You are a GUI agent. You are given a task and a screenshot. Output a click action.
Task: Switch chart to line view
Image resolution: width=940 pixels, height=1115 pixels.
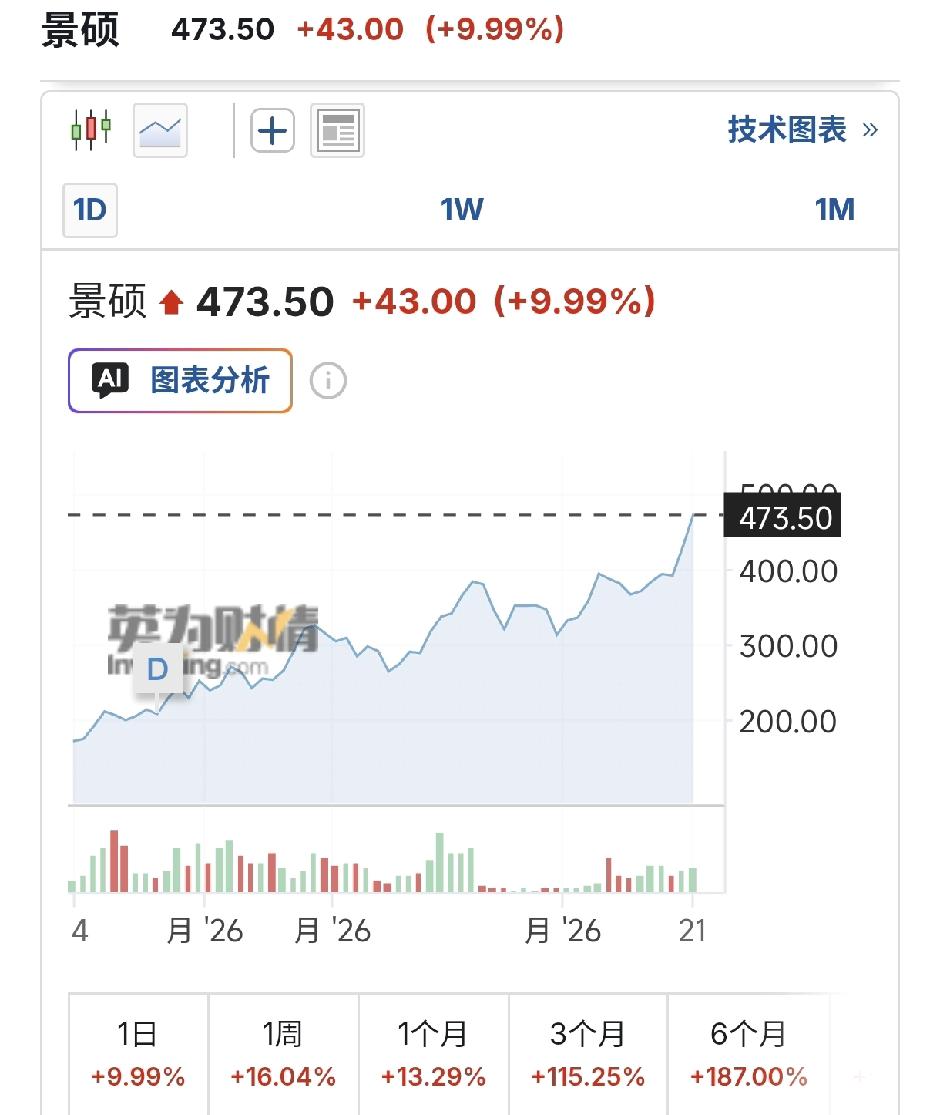(159, 128)
